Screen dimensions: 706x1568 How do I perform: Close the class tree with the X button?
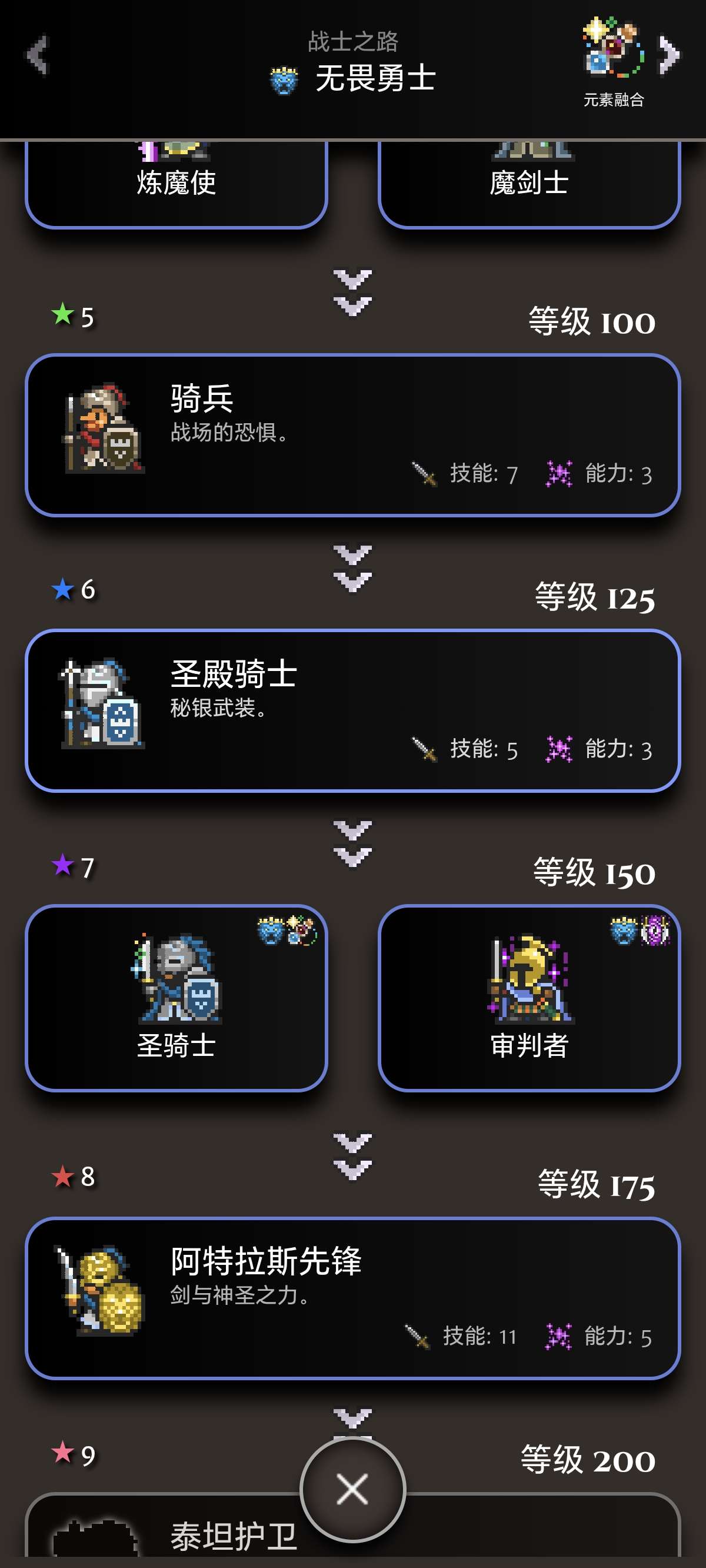coord(353,1489)
